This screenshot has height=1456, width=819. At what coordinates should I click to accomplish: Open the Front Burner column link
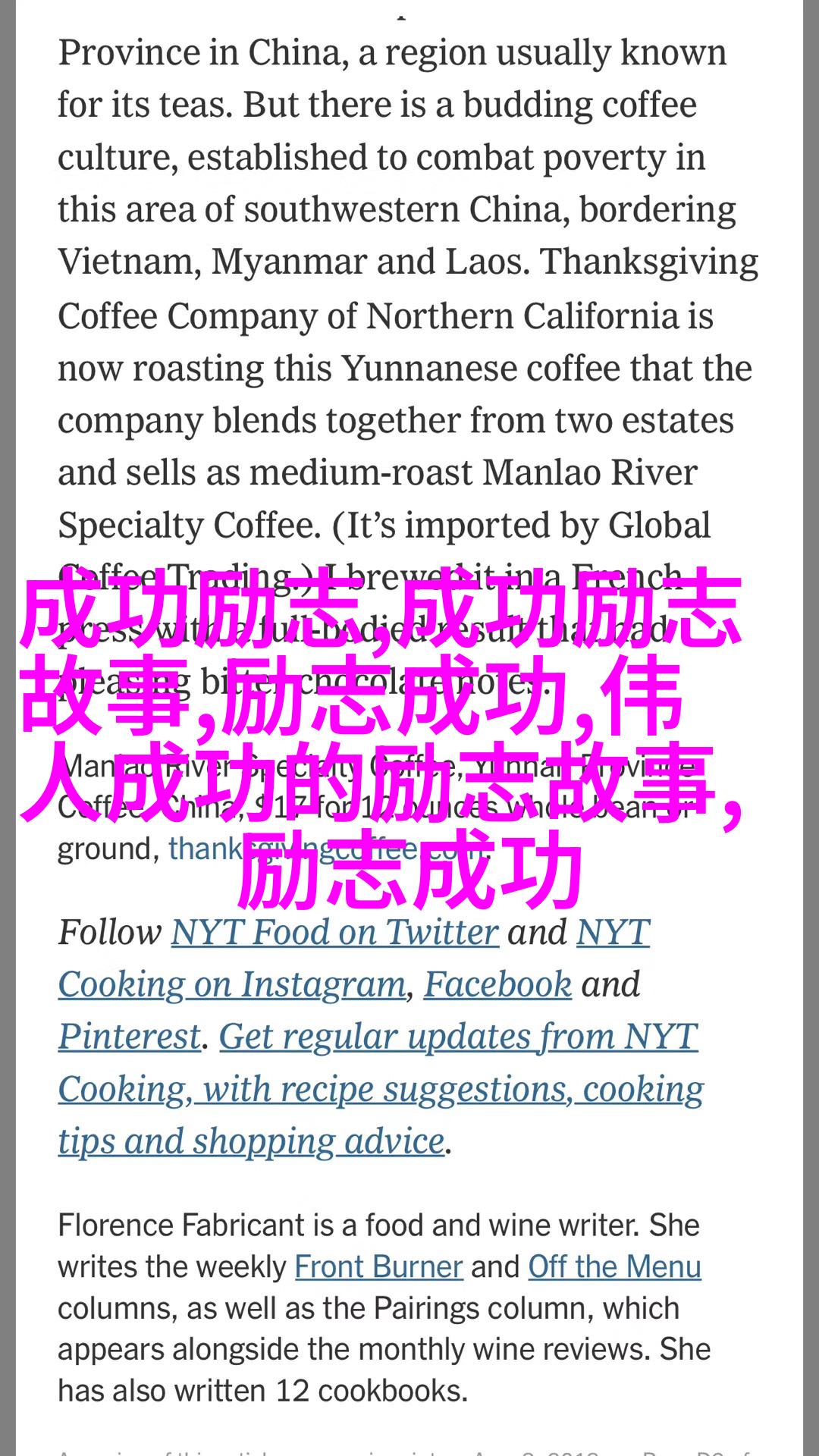click(378, 1266)
